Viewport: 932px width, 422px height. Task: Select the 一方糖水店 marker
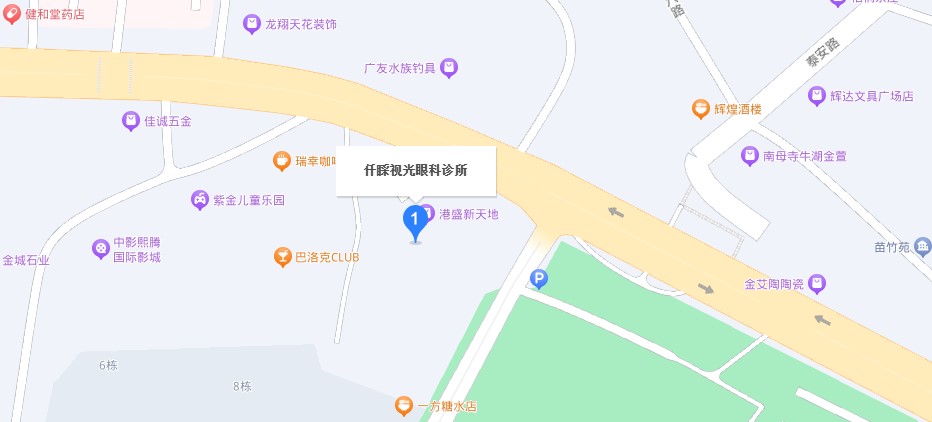(x=403, y=406)
